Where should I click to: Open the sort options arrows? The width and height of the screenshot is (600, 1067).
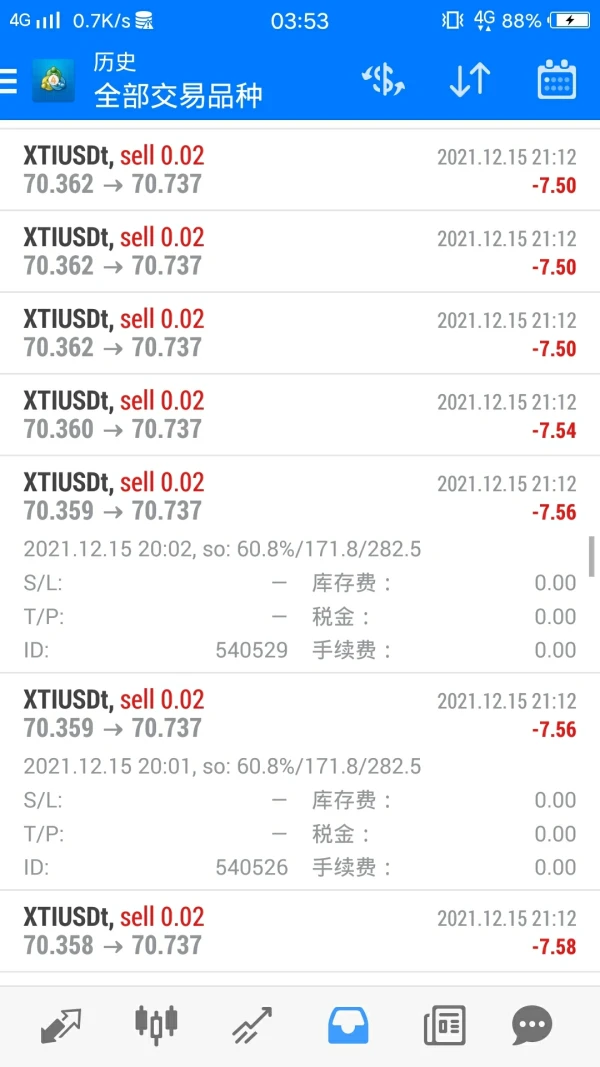[469, 81]
